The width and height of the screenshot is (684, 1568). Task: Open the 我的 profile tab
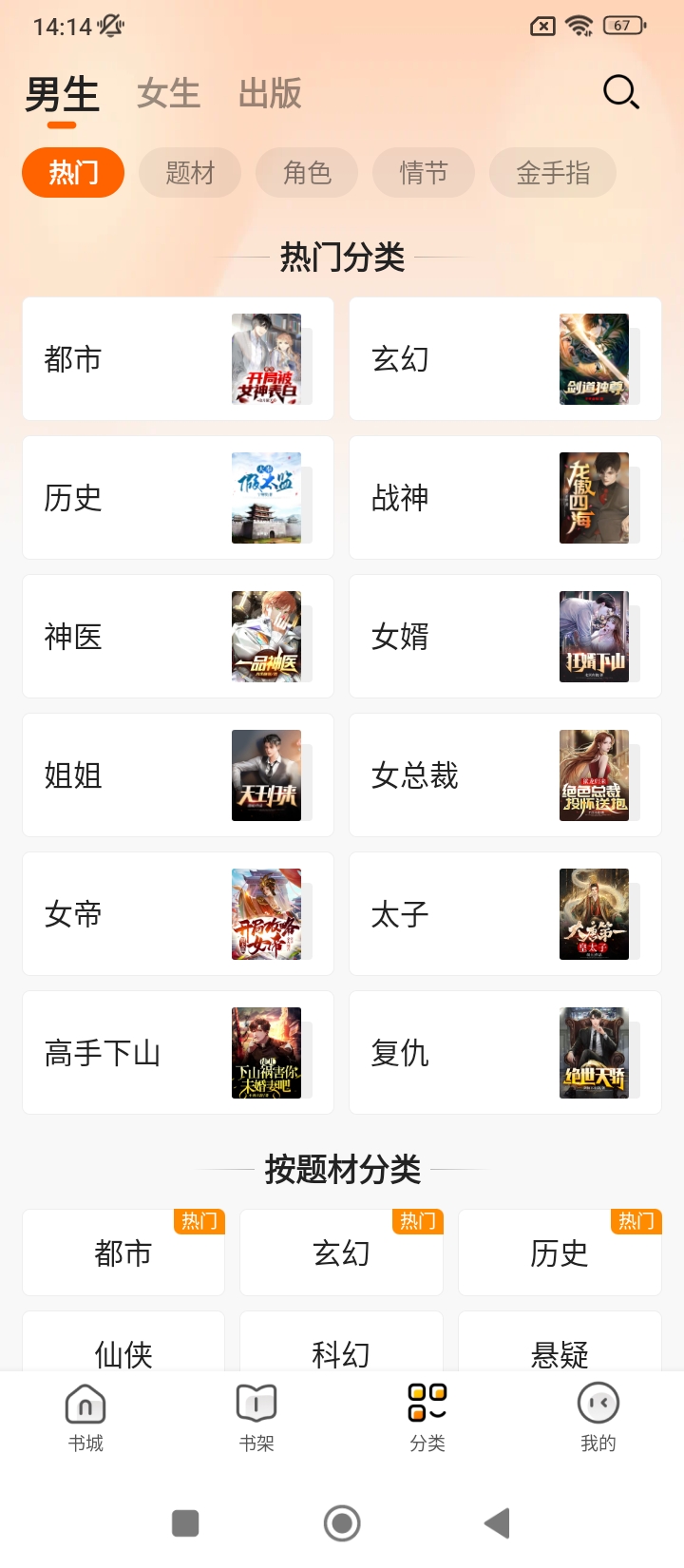pyautogui.click(x=598, y=1418)
